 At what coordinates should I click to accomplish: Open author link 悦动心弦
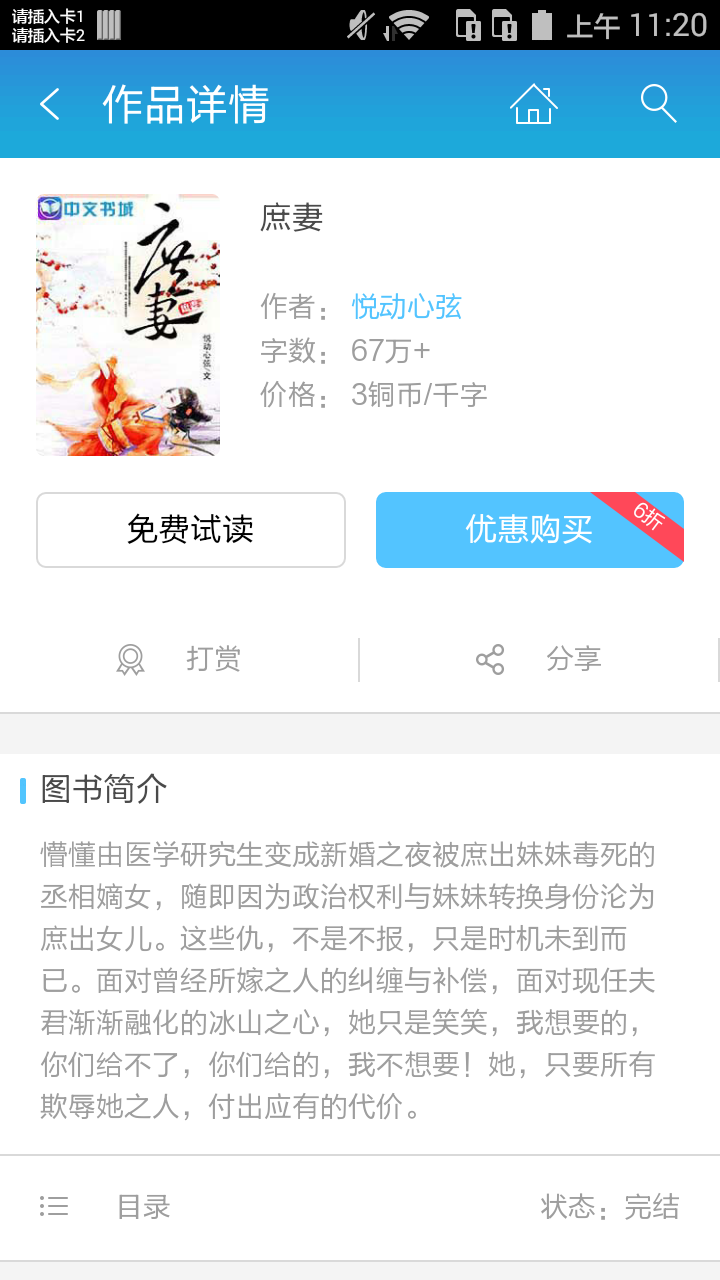pos(406,307)
